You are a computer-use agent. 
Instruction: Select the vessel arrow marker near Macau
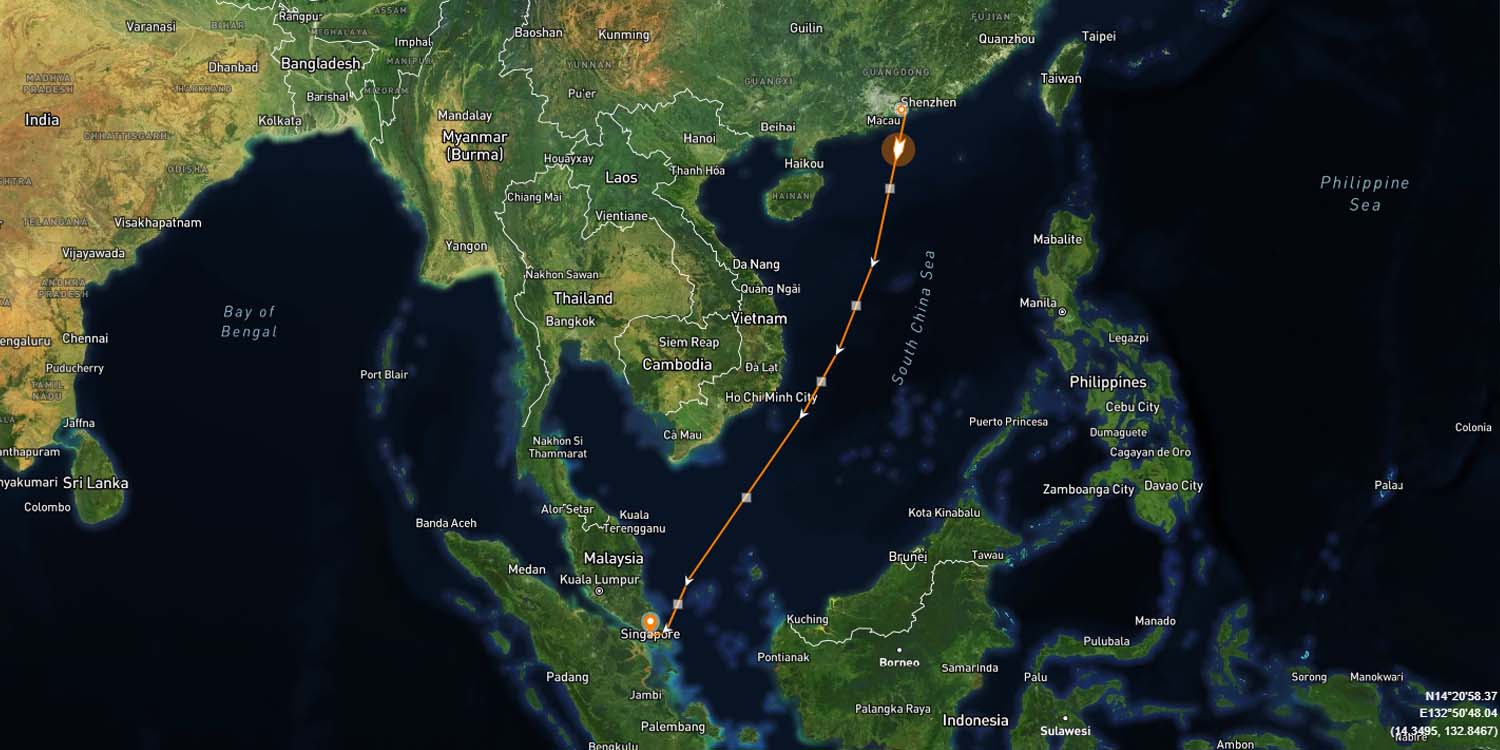898,150
